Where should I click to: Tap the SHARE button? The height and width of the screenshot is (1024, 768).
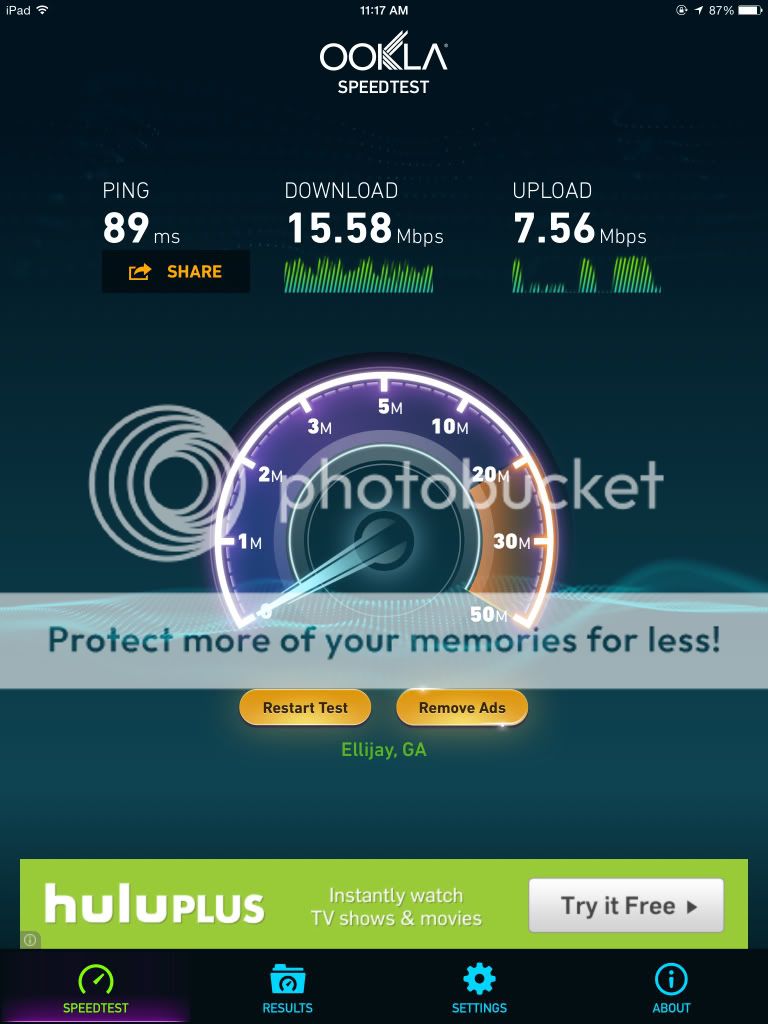click(x=175, y=271)
